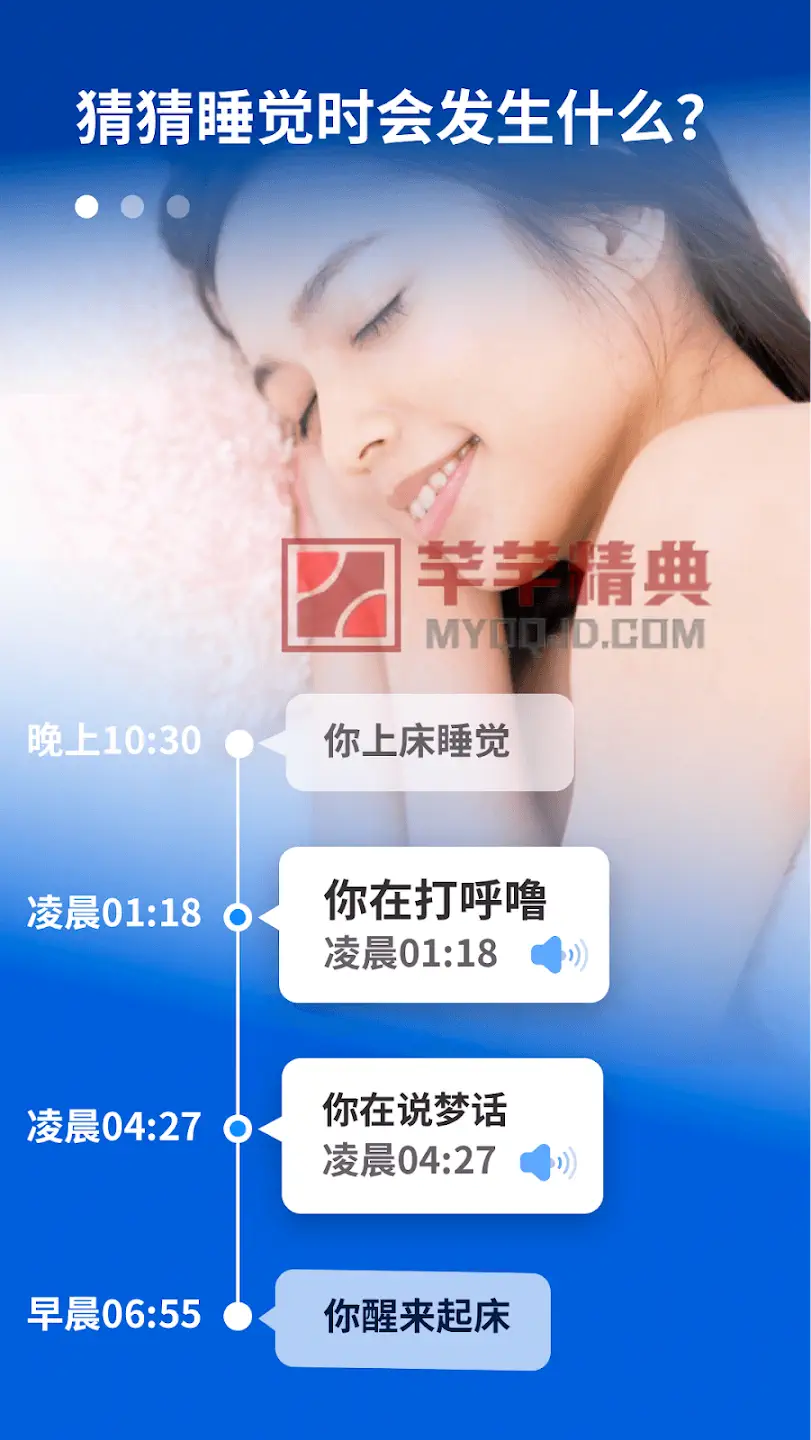811x1440 pixels.
Task: Select the first page indicator dot
Action: pyautogui.click(x=85, y=207)
